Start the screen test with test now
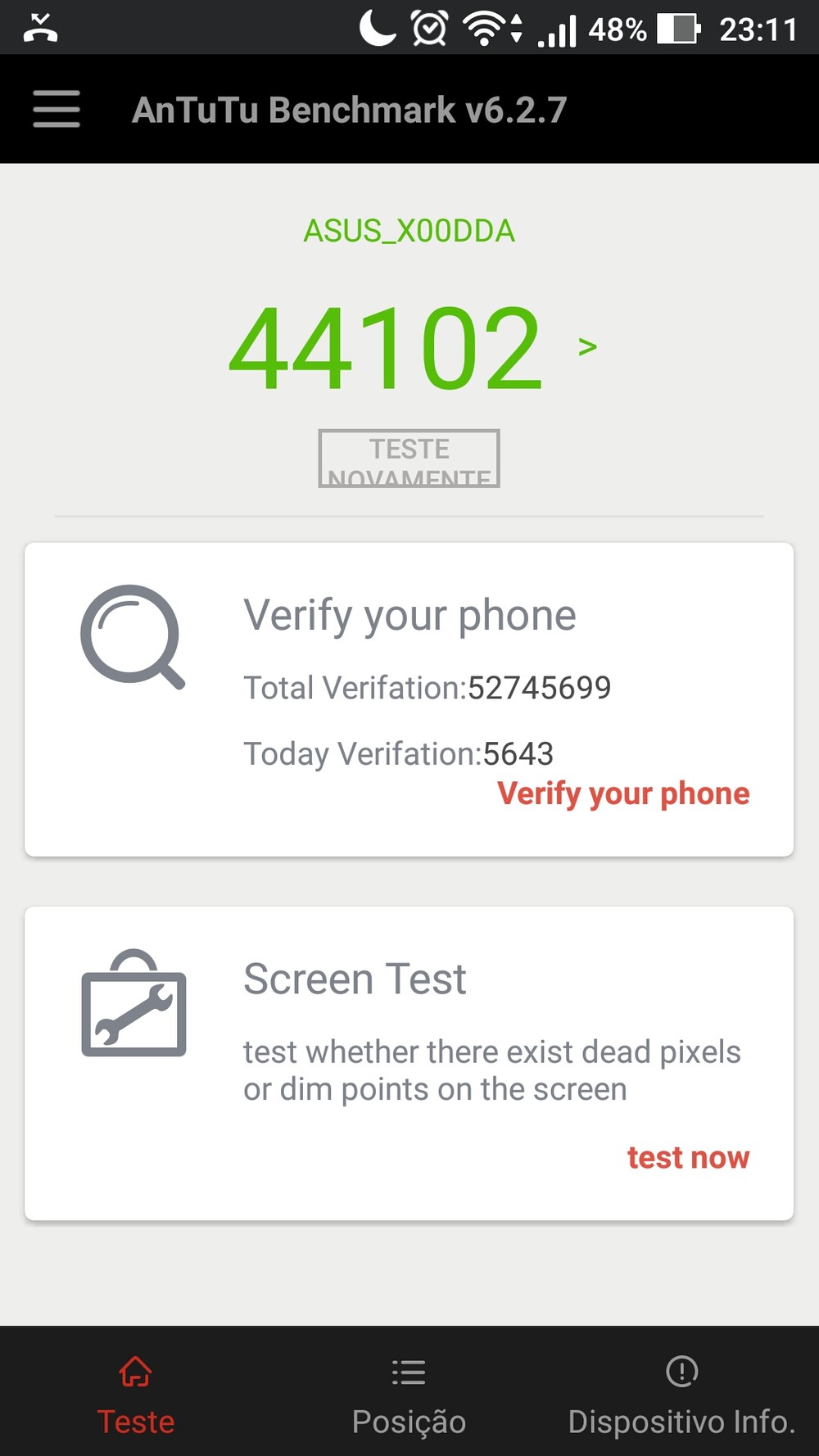 tap(688, 1157)
